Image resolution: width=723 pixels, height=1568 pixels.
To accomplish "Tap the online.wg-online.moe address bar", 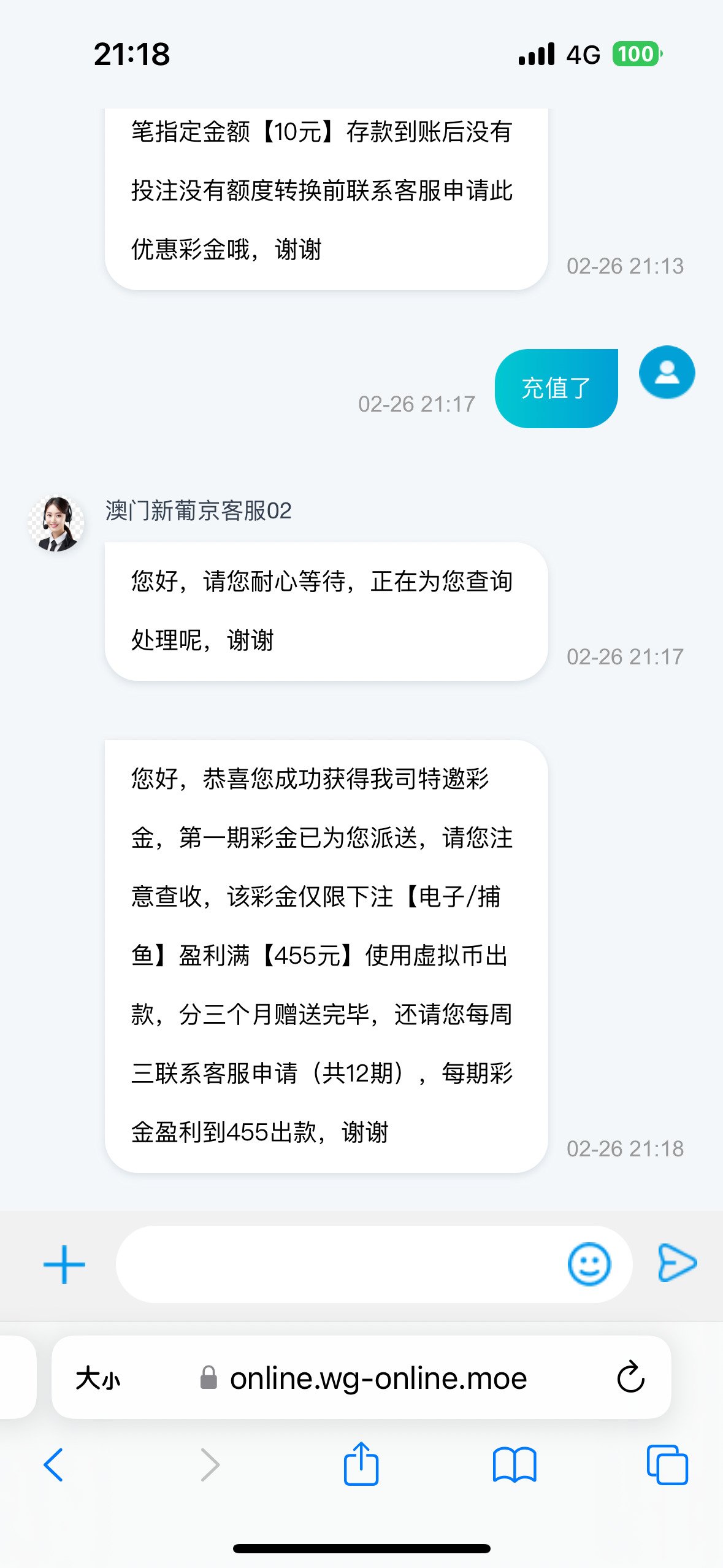I will point(377,1378).
